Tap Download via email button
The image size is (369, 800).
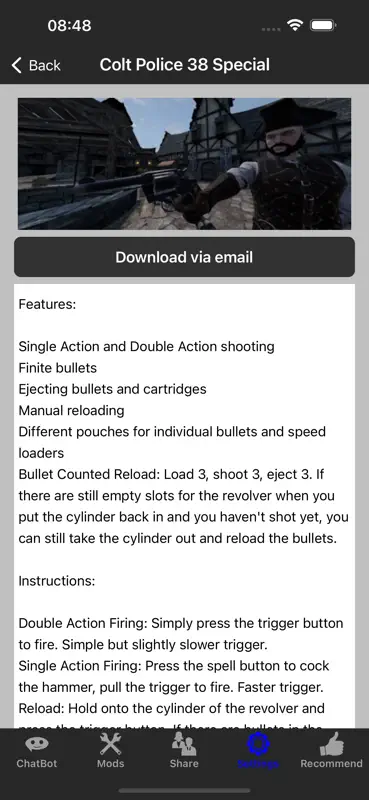point(184,257)
